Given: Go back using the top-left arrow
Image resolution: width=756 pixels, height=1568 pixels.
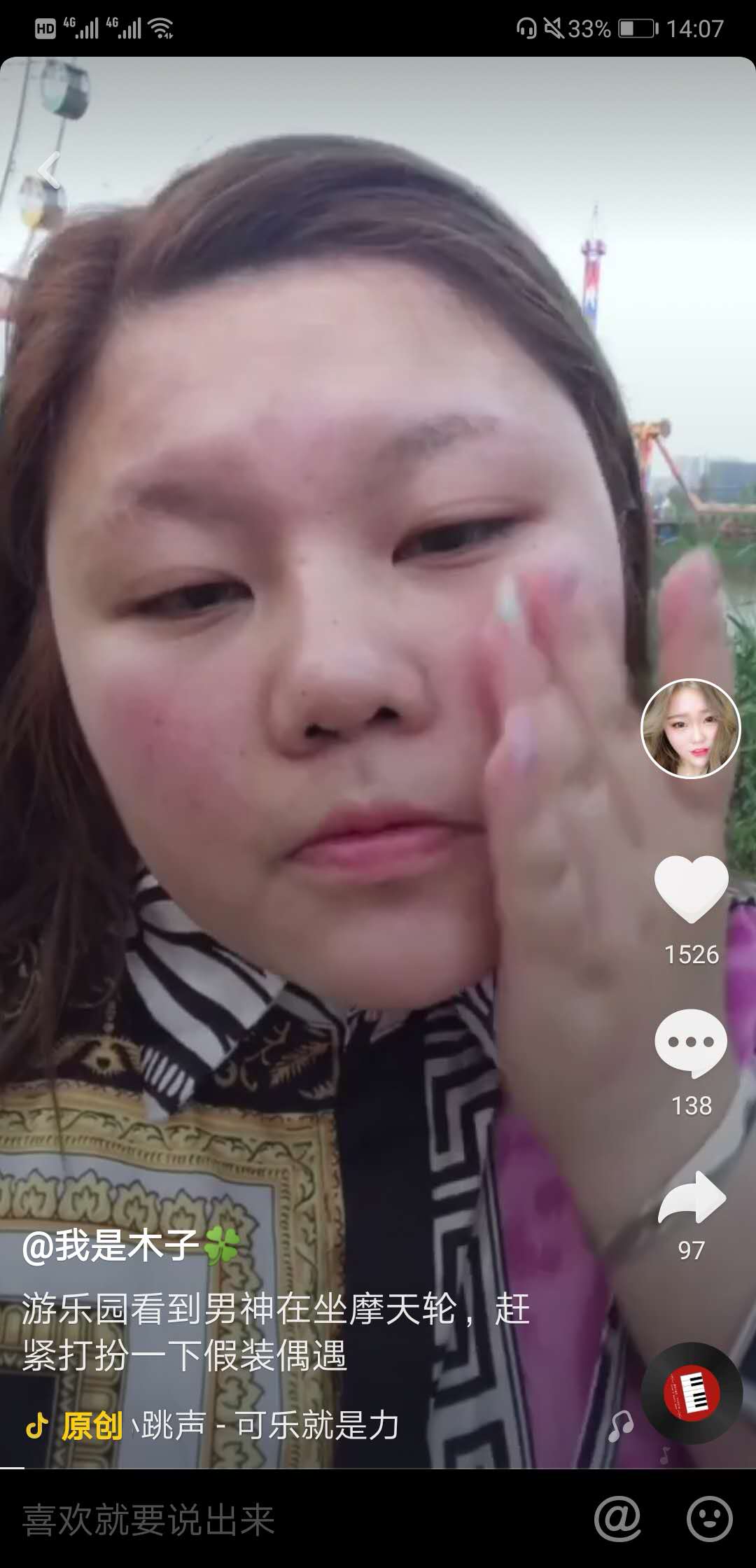Looking at the screenshot, I should (x=49, y=170).
